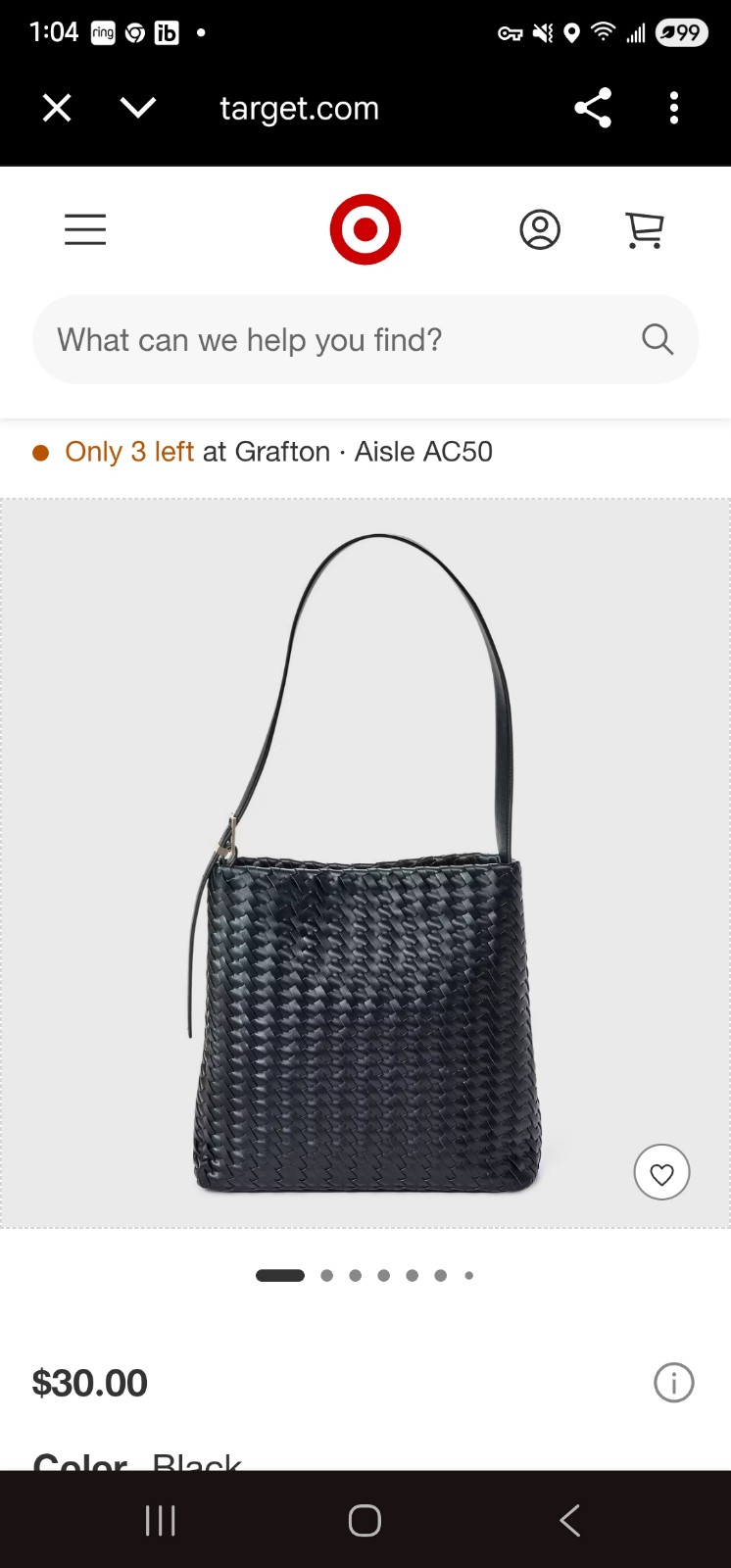The height and width of the screenshot is (1568, 731).
Task: Tap the info icon next to price
Action: click(673, 1382)
